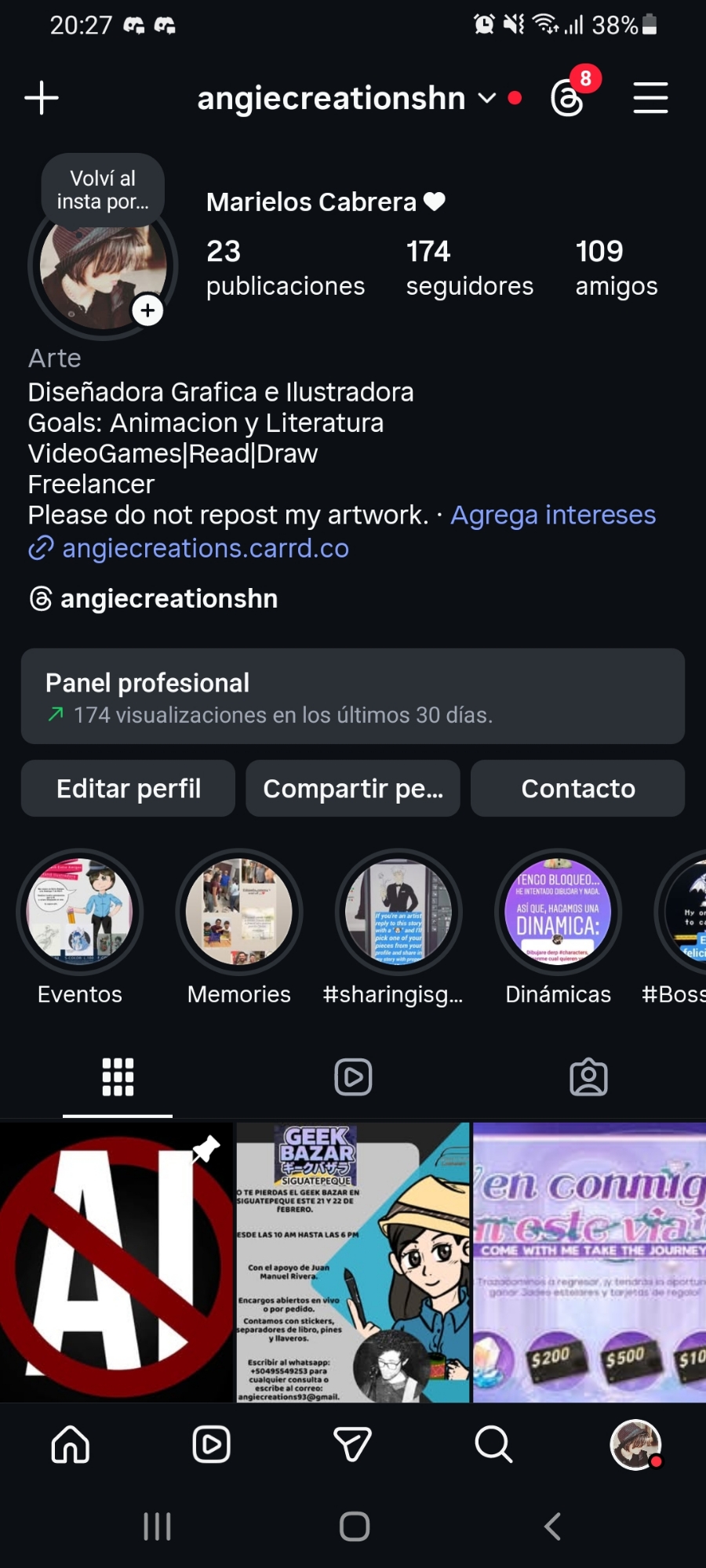Open the Eventos story highlight
This screenshot has width=706, height=1568.
tap(80, 913)
